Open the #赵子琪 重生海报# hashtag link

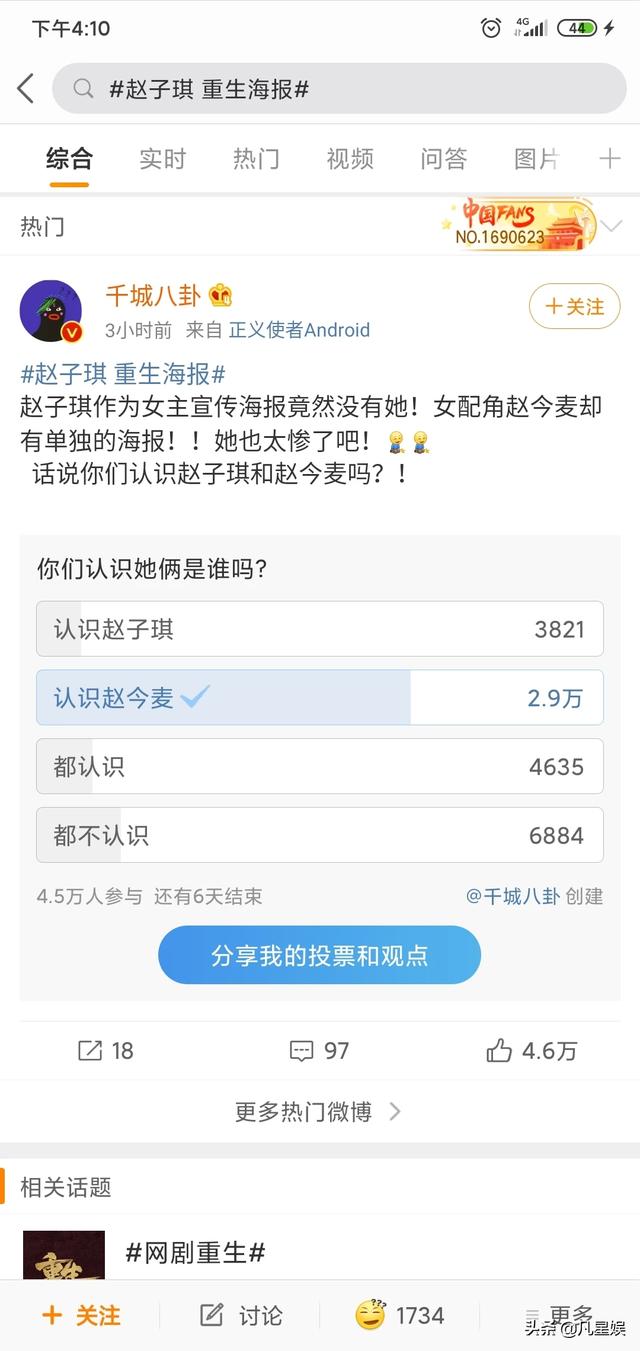point(123,374)
